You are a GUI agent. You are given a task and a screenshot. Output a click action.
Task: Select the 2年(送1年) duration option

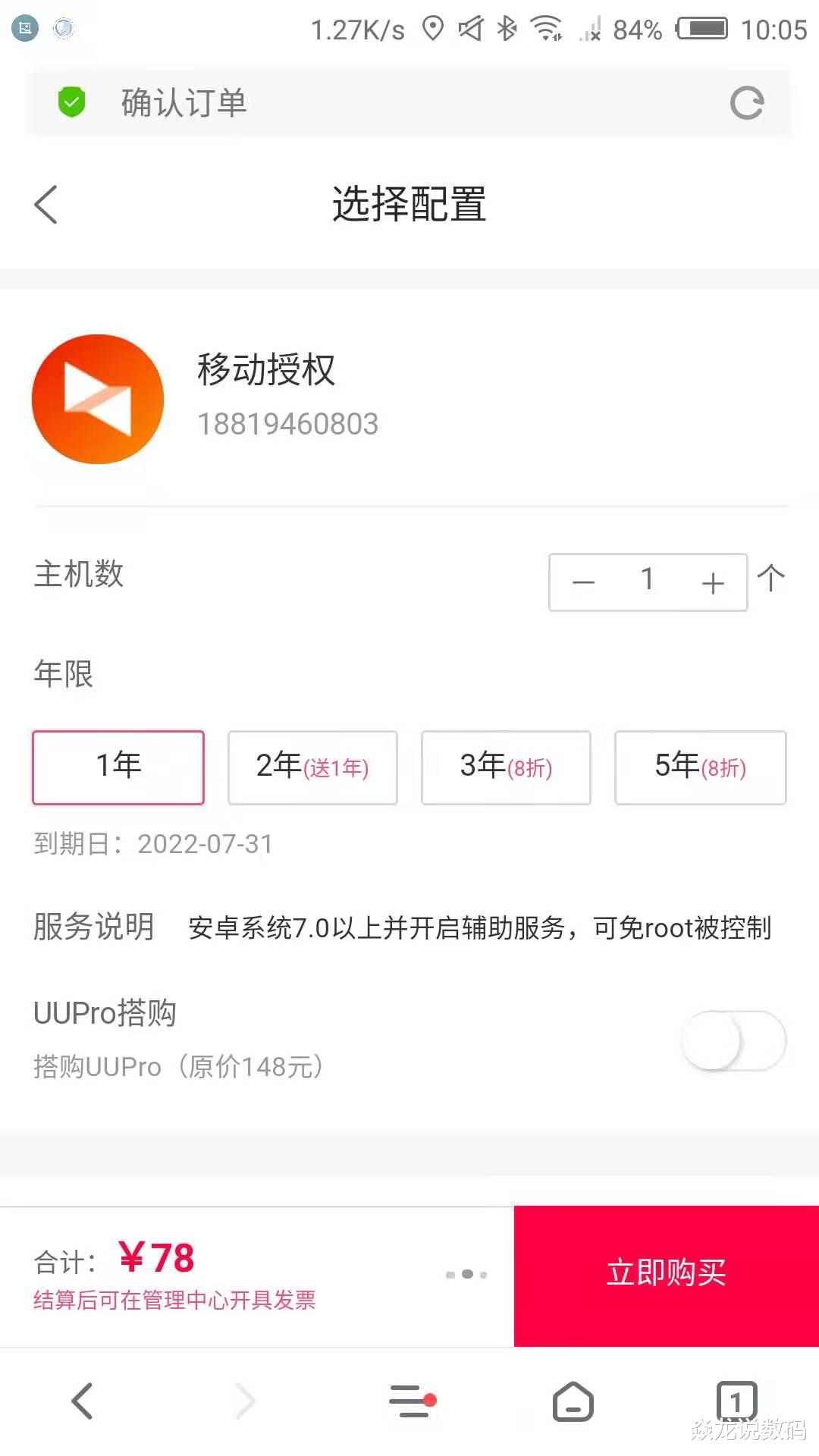[x=312, y=767]
